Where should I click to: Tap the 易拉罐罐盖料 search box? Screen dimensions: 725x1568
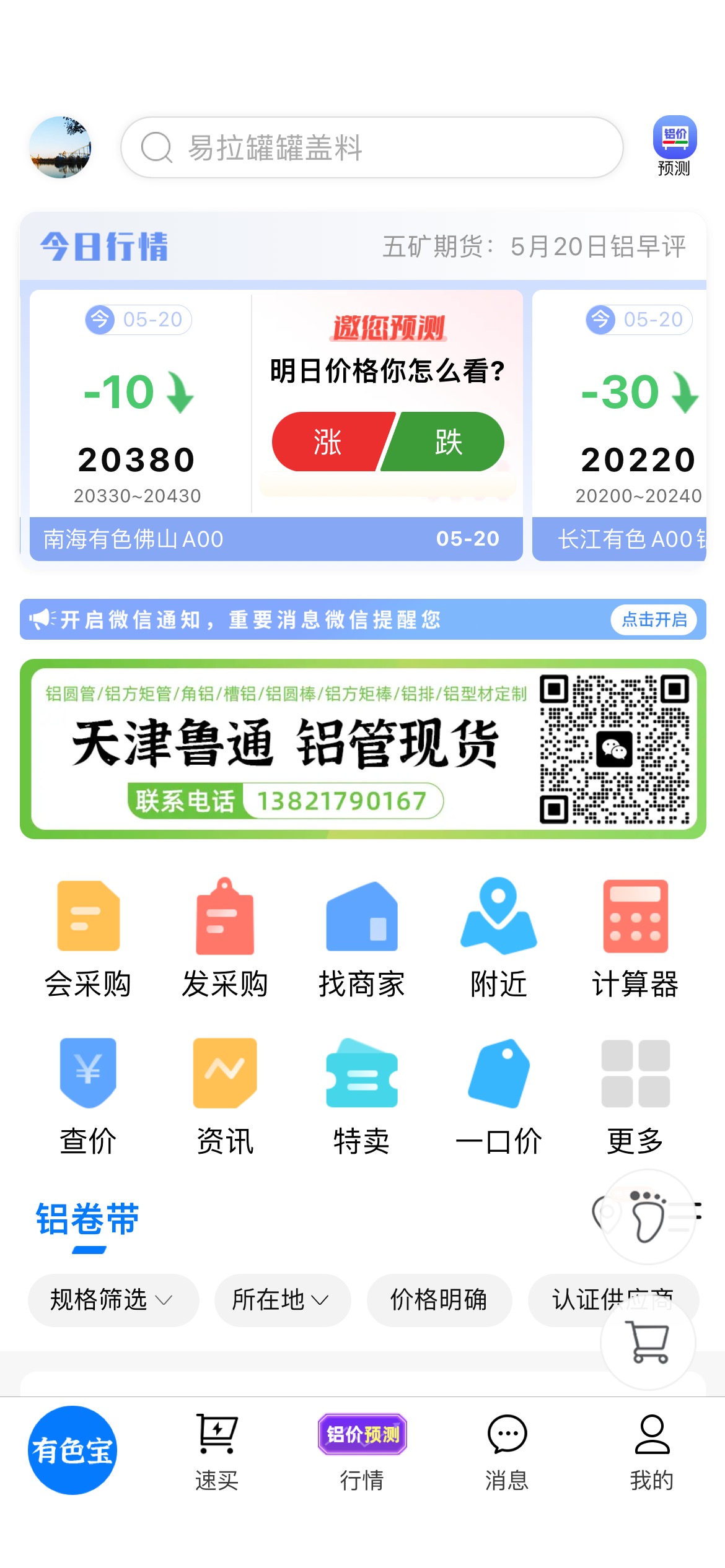[x=372, y=147]
